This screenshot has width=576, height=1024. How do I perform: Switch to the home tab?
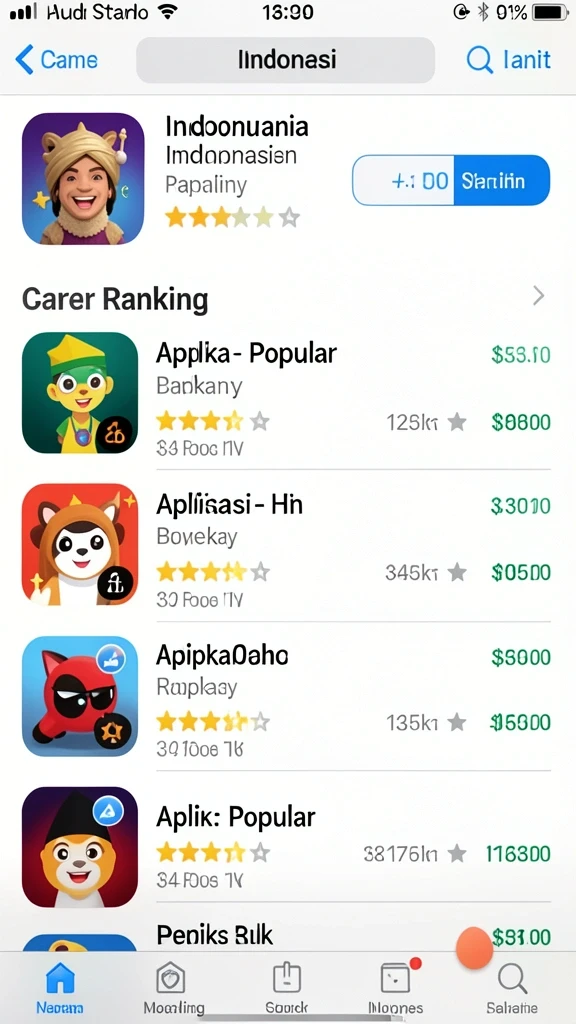tap(59, 986)
